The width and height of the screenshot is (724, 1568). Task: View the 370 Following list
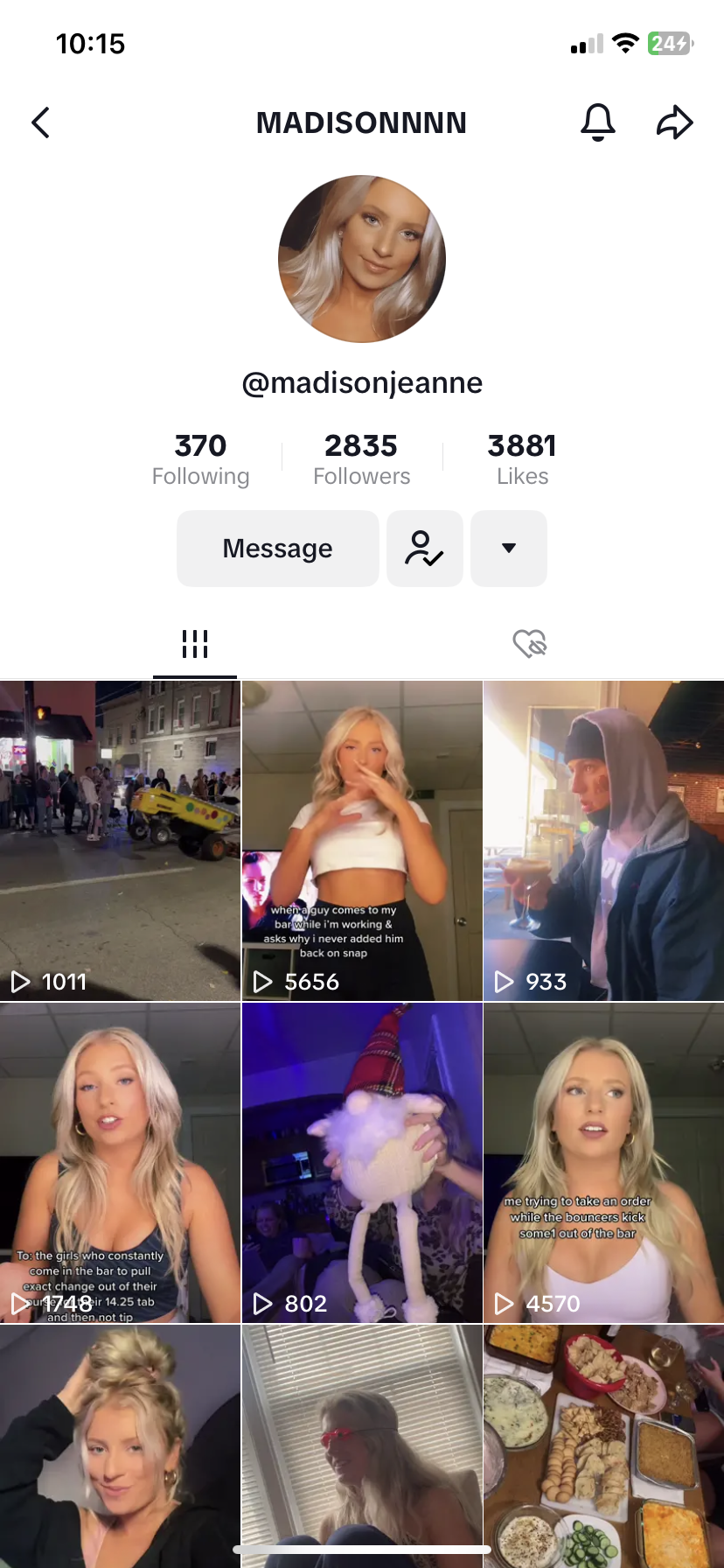pos(200,458)
